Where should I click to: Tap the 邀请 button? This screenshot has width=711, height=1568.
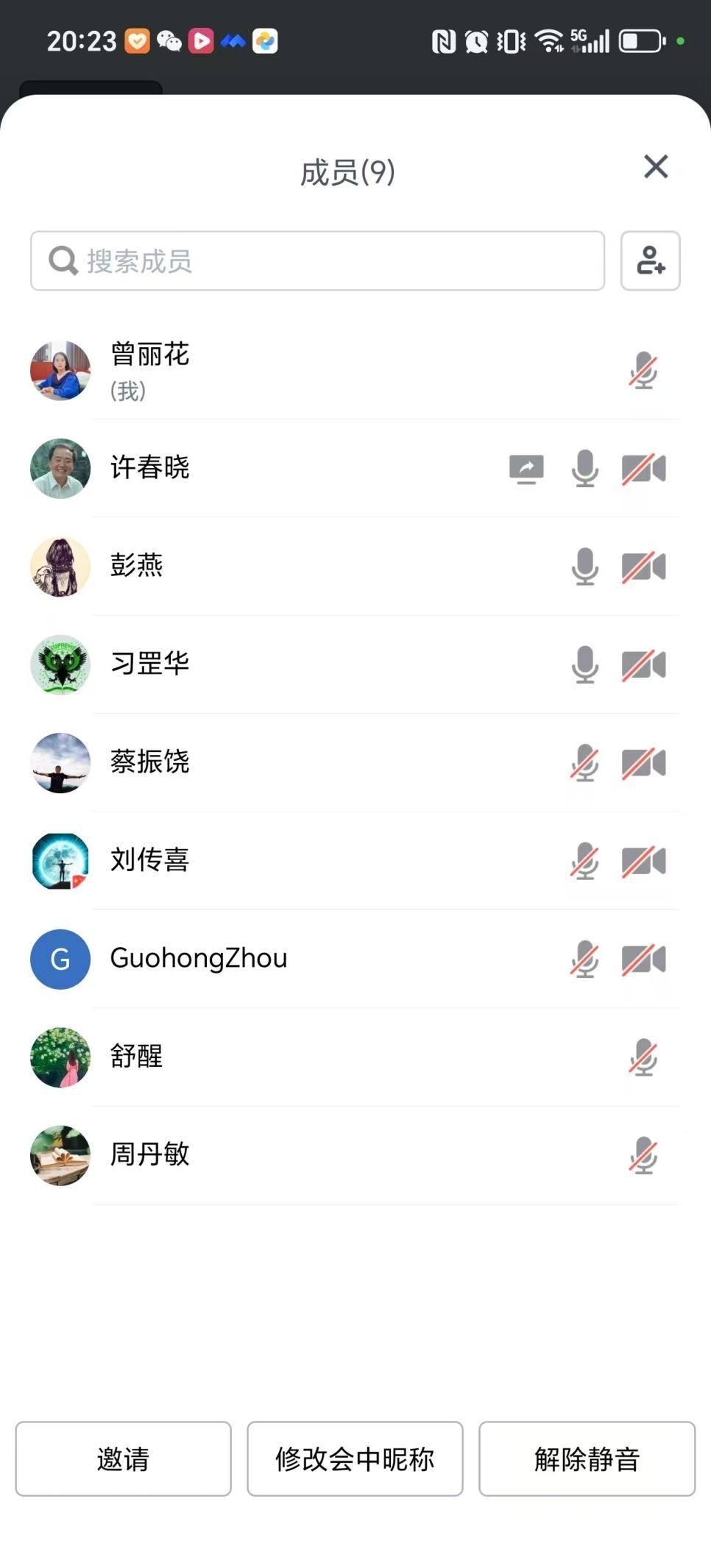(123, 1458)
